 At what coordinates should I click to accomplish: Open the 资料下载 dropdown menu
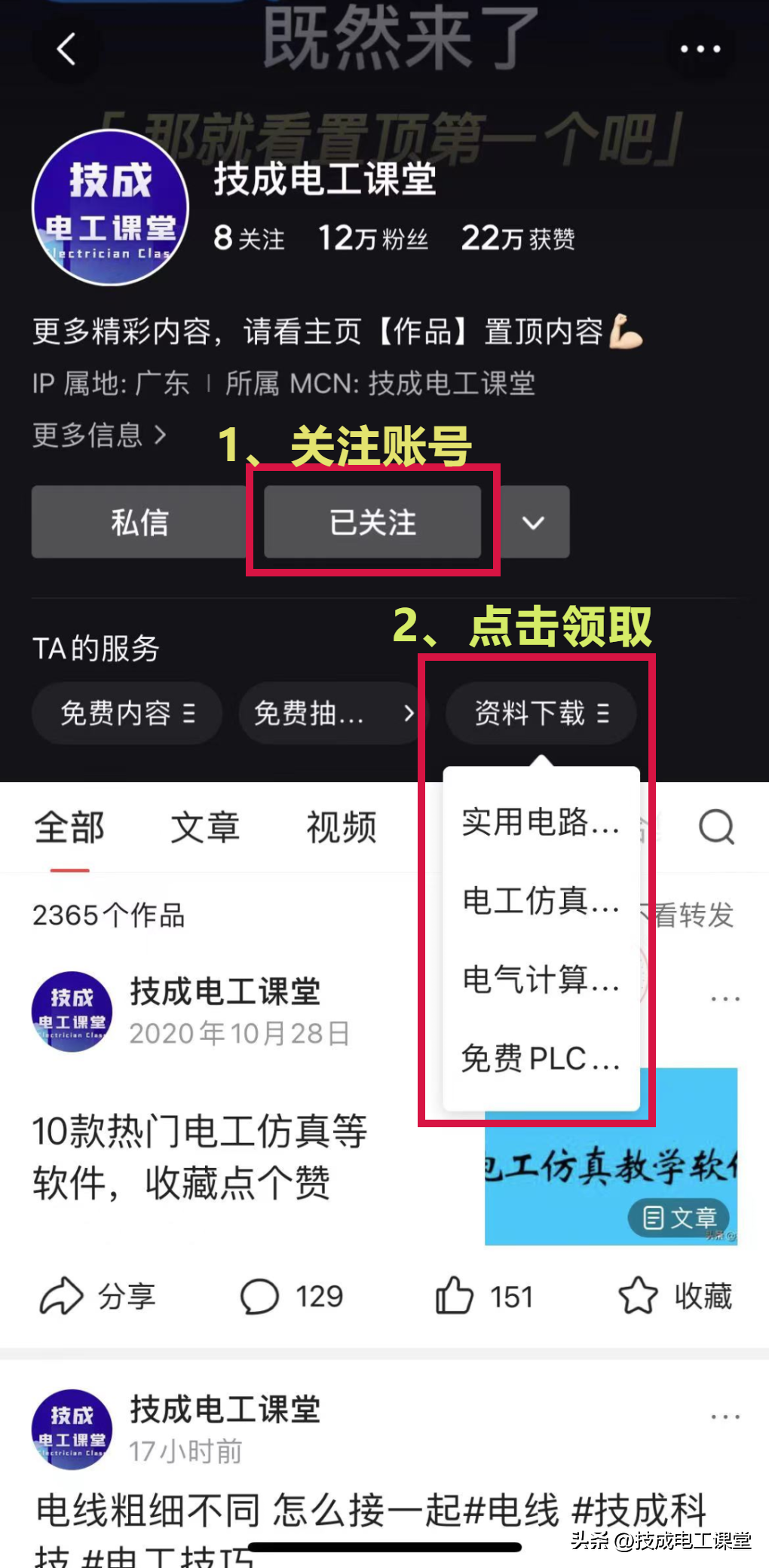click(x=540, y=714)
